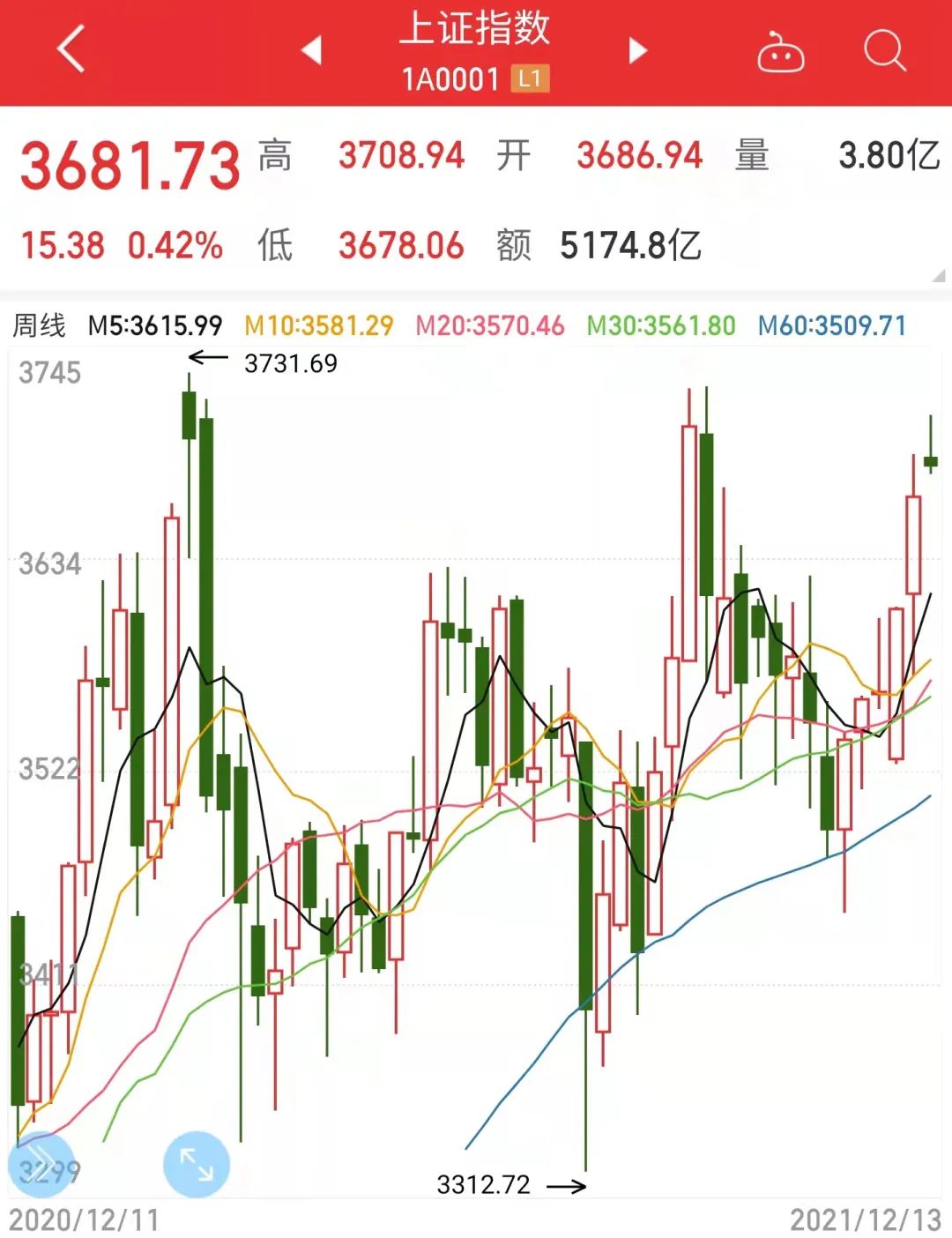Tap the current price 3681.73
The image size is (952, 1238).
[x=130, y=160]
